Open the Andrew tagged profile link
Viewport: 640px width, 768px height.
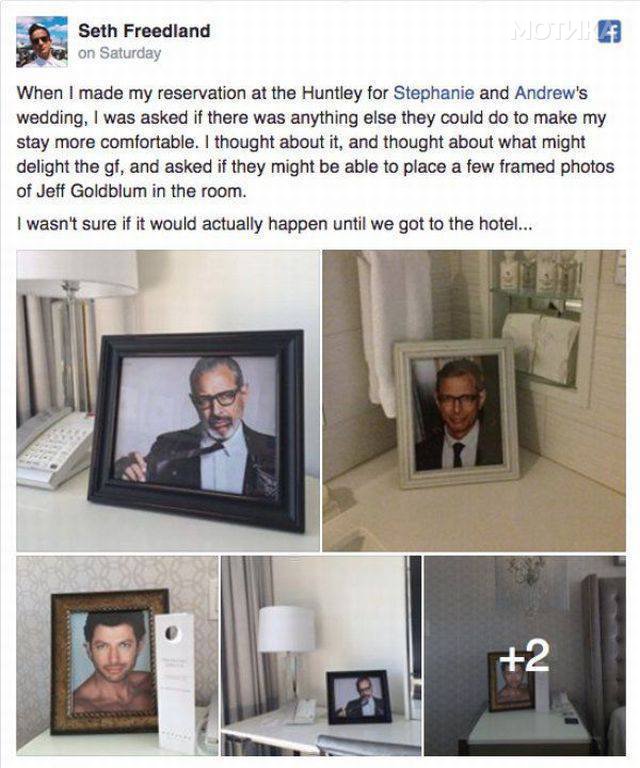click(x=541, y=93)
